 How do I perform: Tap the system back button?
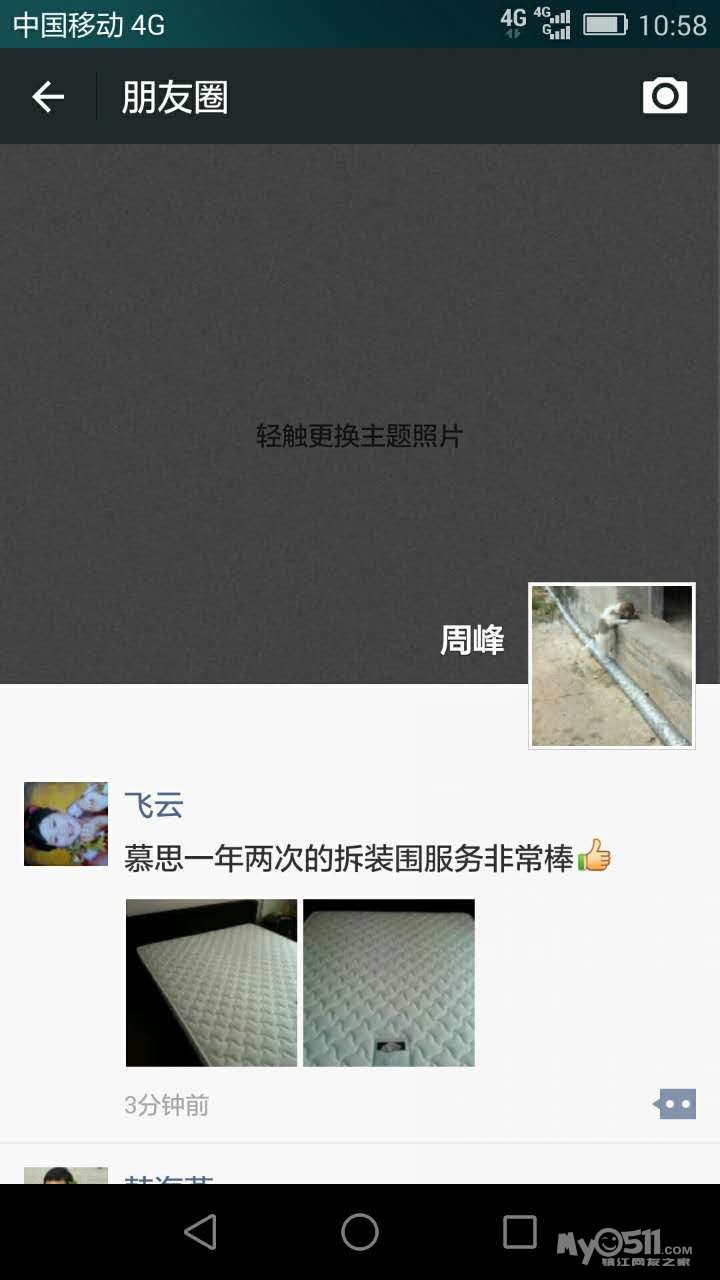tap(201, 1232)
